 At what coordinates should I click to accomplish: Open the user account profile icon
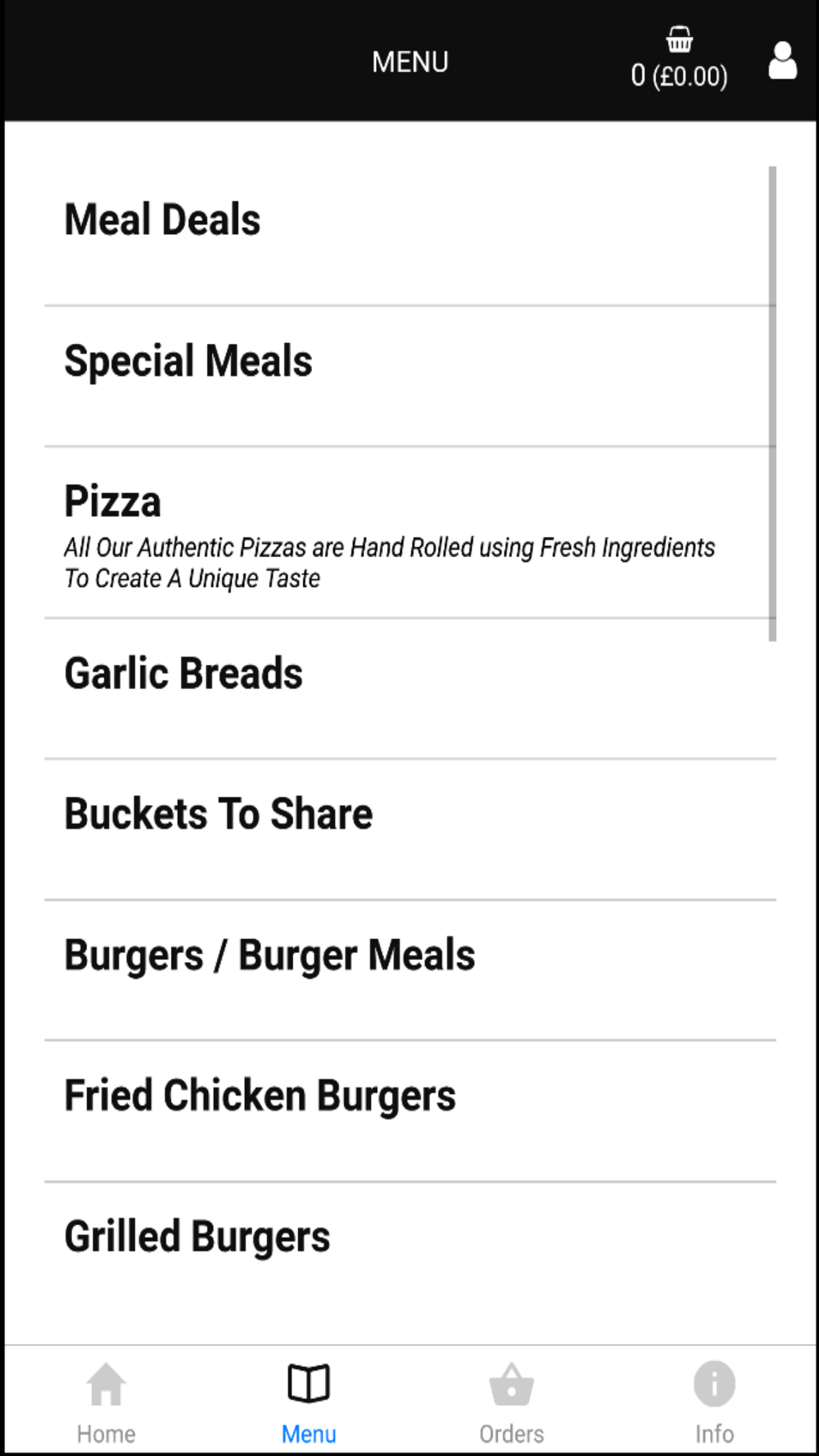pyautogui.click(x=782, y=61)
